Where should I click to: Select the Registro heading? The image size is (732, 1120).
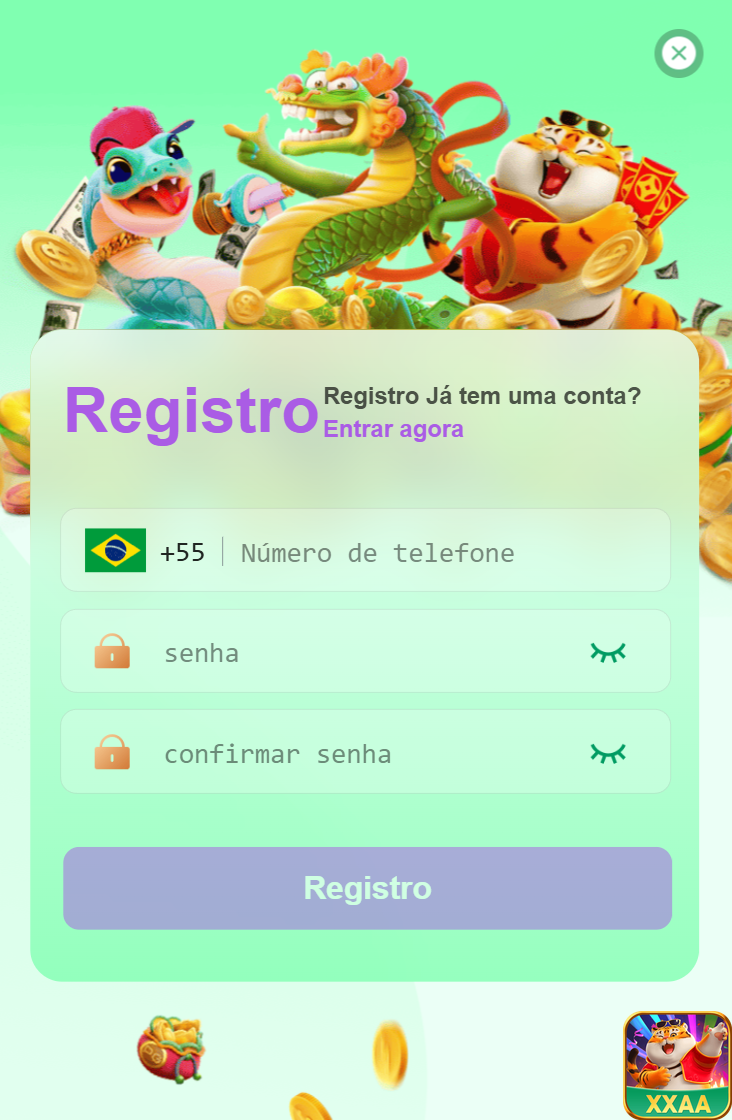tap(188, 410)
